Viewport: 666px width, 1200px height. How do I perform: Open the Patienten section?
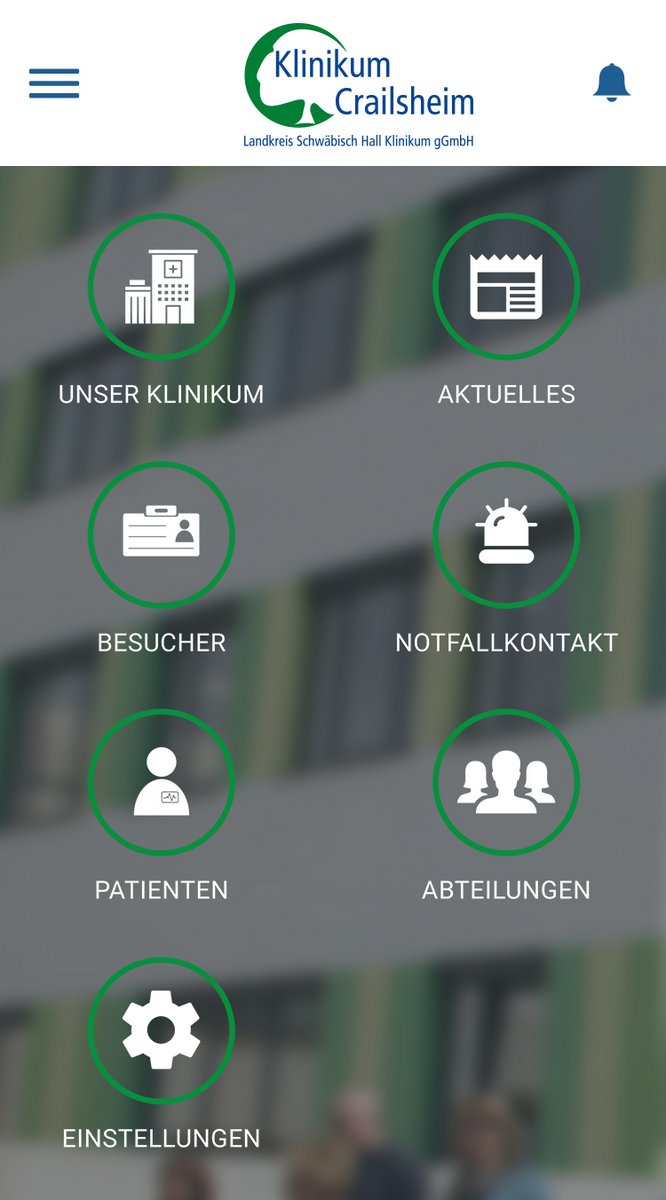click(161, 783)
